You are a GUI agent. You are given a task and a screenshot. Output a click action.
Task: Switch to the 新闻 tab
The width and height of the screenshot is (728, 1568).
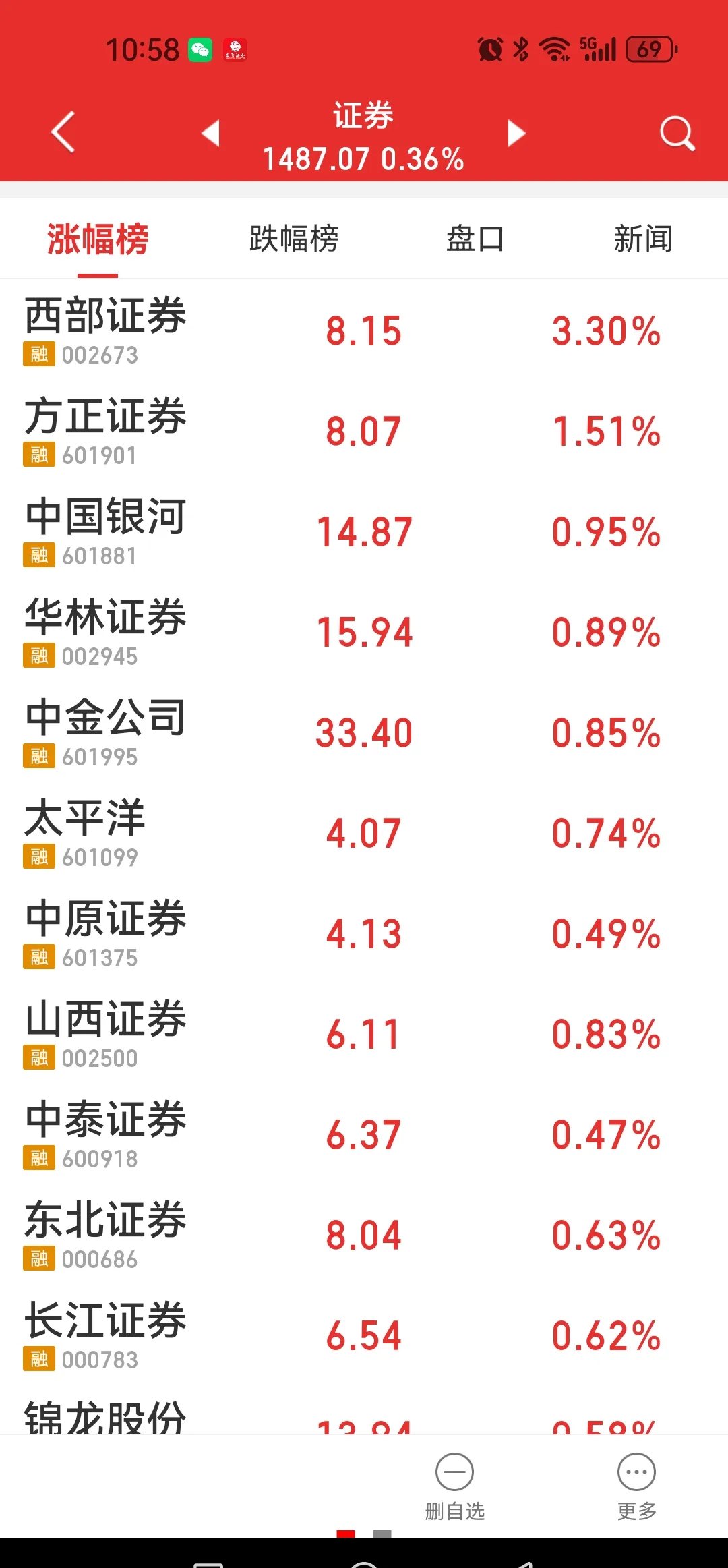(642, 239)
